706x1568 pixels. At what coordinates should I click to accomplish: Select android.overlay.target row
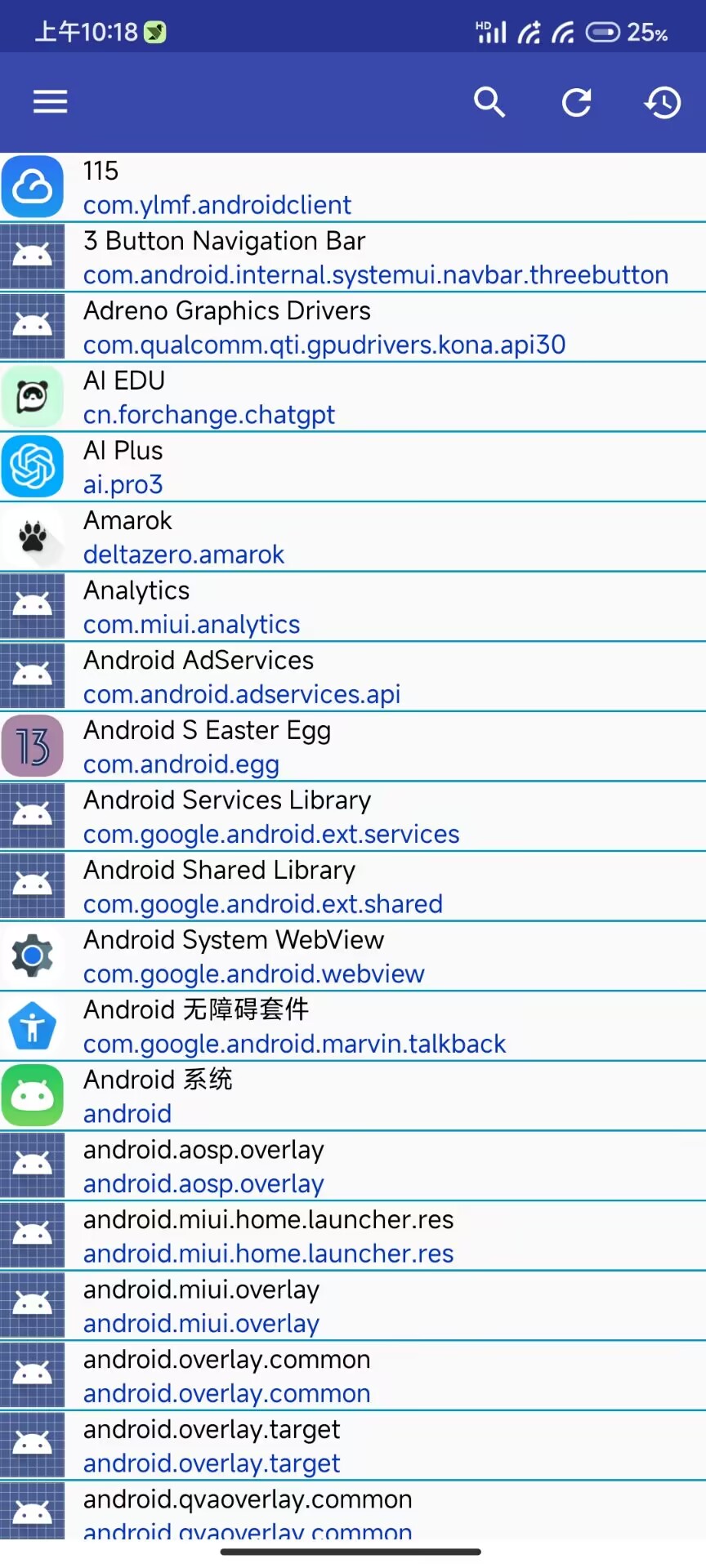[353, 1446]
